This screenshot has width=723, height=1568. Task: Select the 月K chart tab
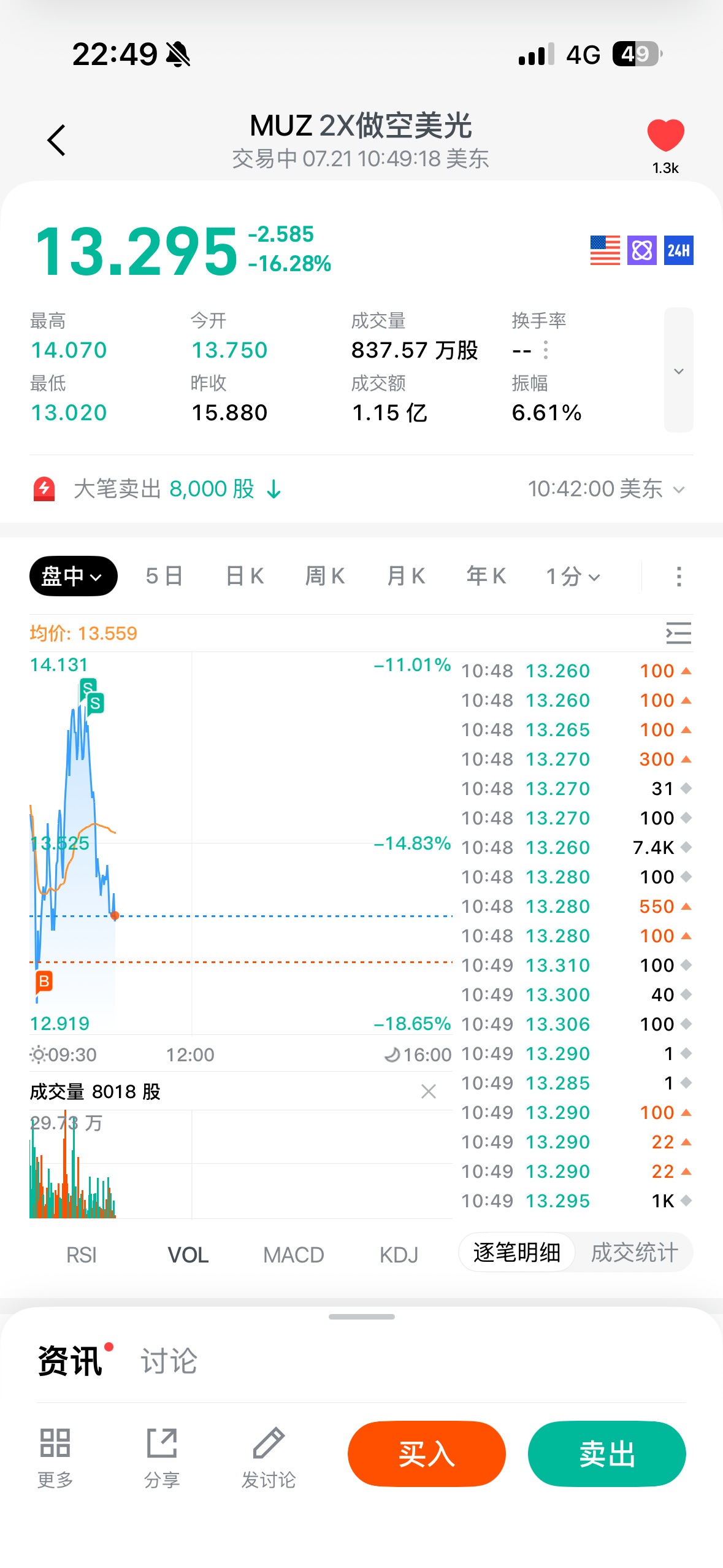(405, 576)
